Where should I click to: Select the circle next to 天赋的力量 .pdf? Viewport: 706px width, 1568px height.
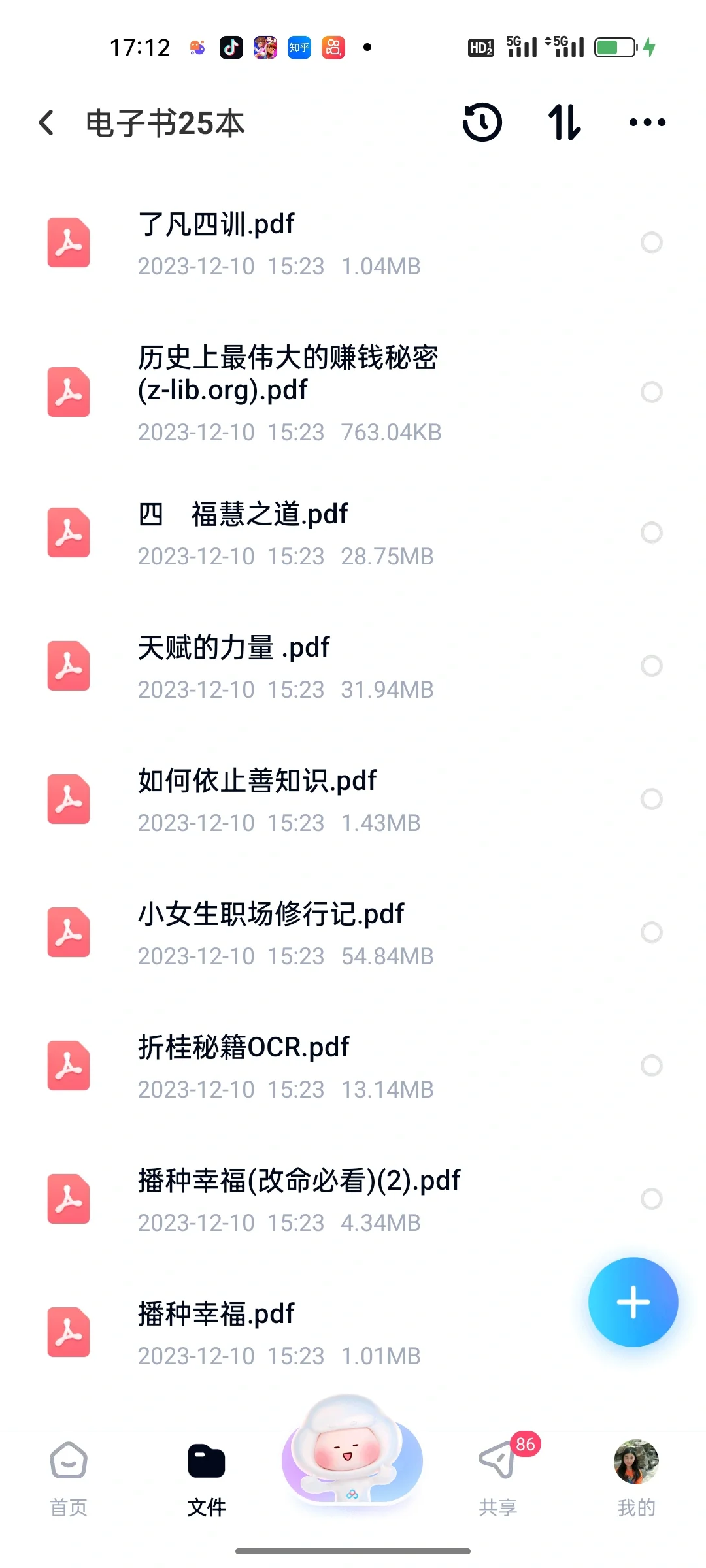(652, 666)
